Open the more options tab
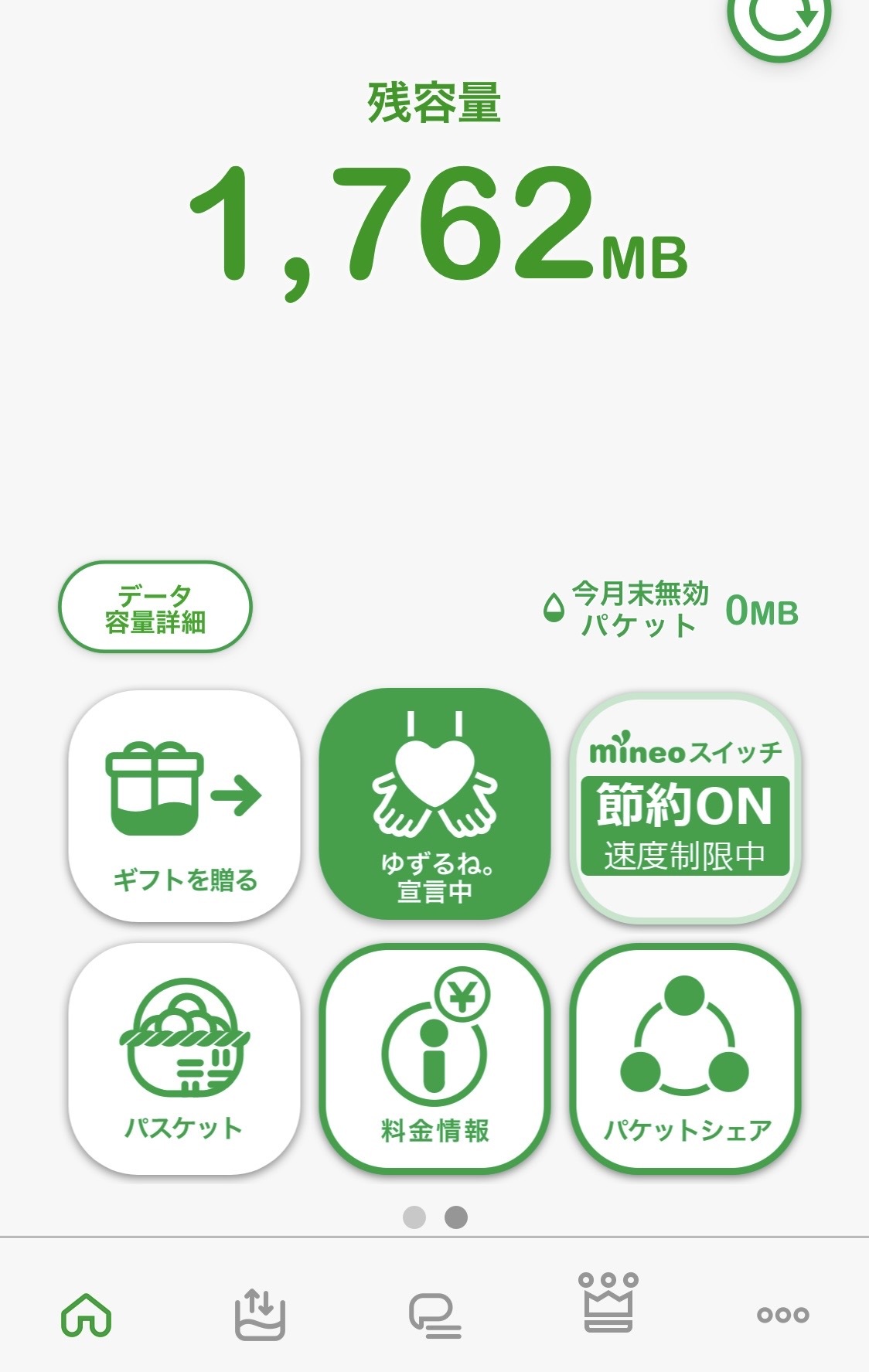The height and width of the screenshot is (1372, 869). (782, 1314)
